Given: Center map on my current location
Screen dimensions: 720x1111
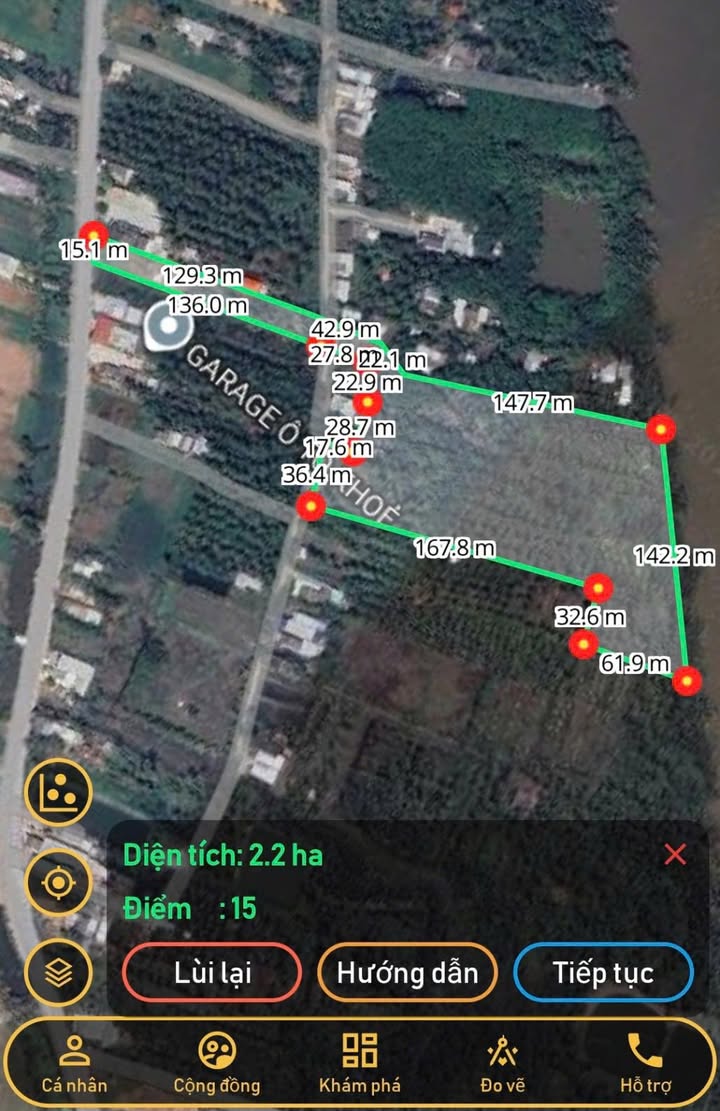Looking at the screenshot, I should click(59, 882).
